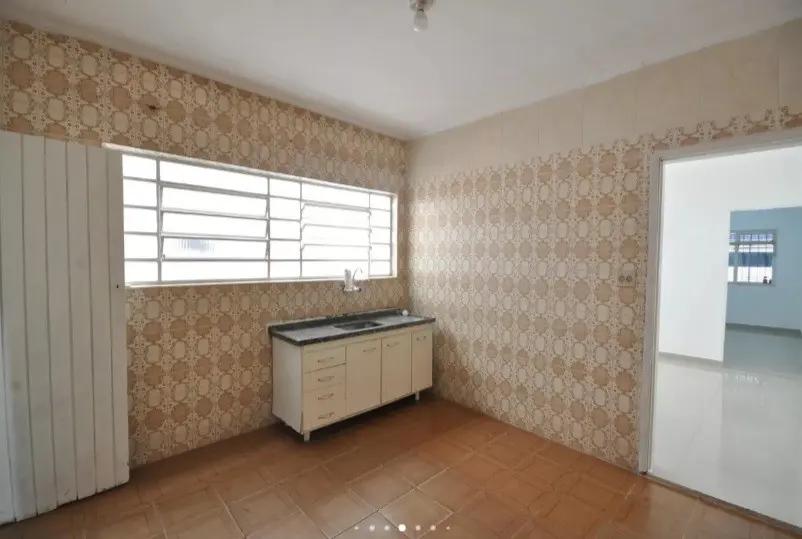Tap the photo gallery page indicator dots
This screenshot has height=539, width=802.
click(x=401, y=527)
